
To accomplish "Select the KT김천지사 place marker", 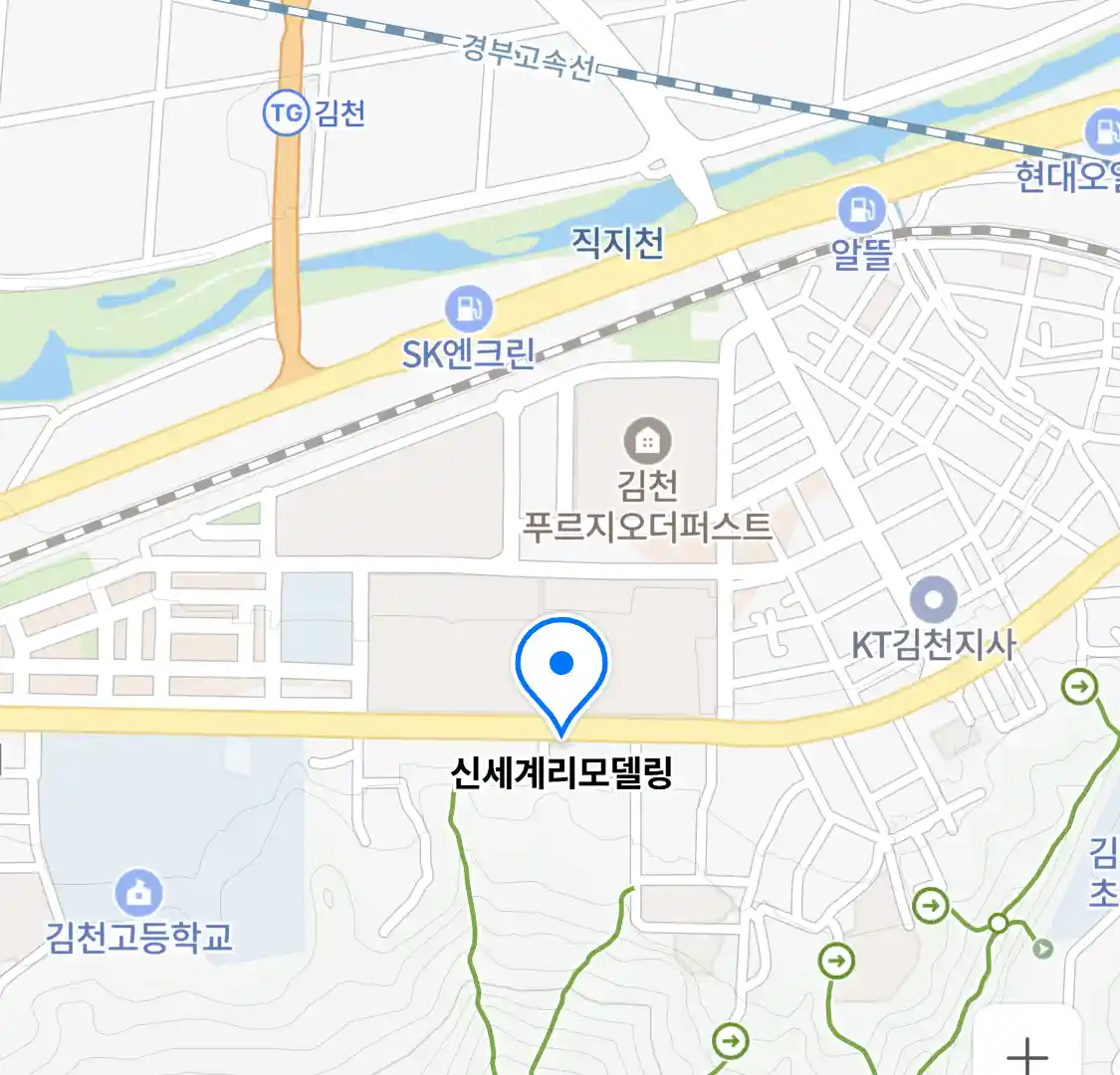I will 933,600.
